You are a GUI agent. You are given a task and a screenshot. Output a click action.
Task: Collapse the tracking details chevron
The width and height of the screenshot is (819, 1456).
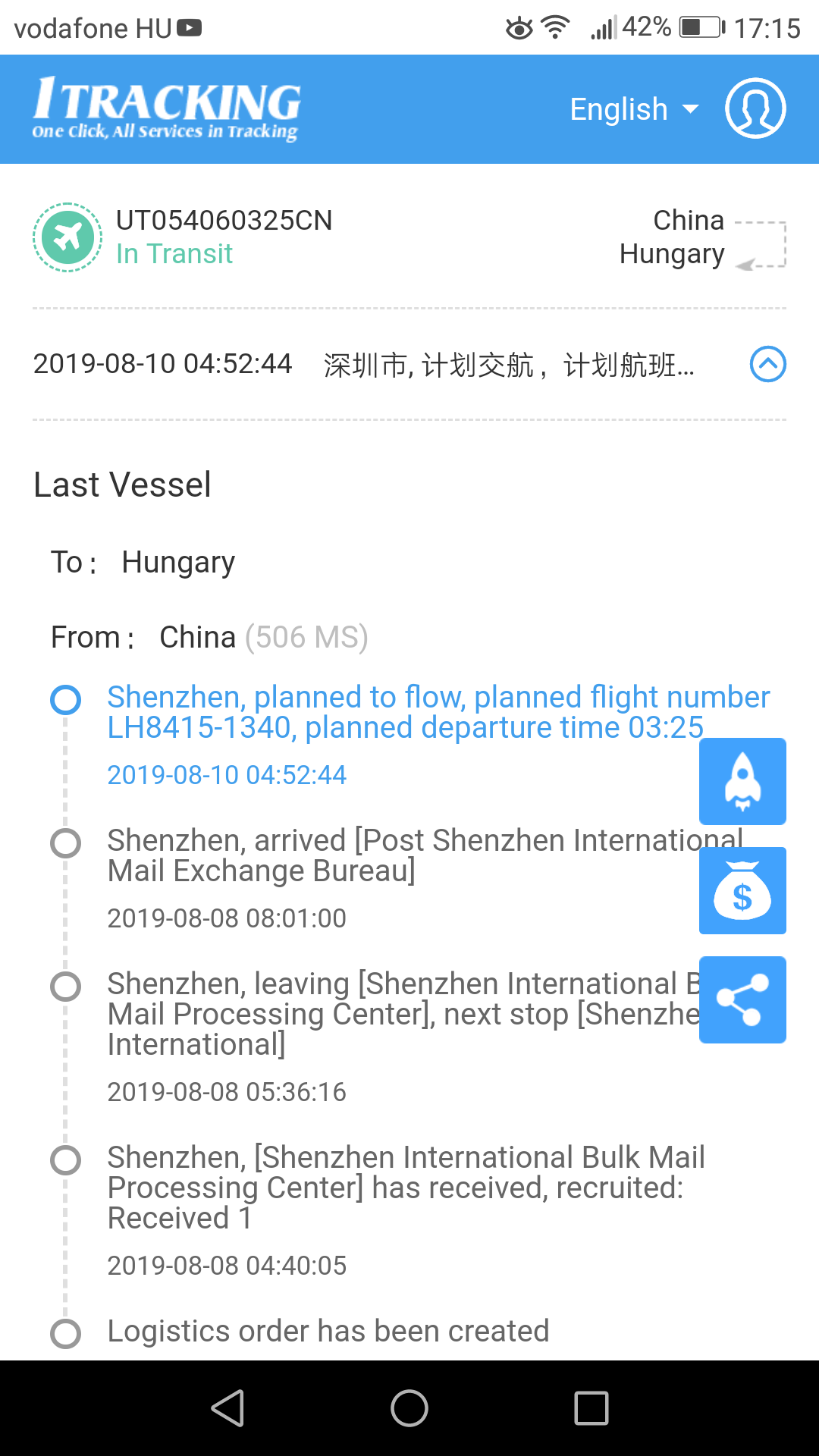point(767,364)
